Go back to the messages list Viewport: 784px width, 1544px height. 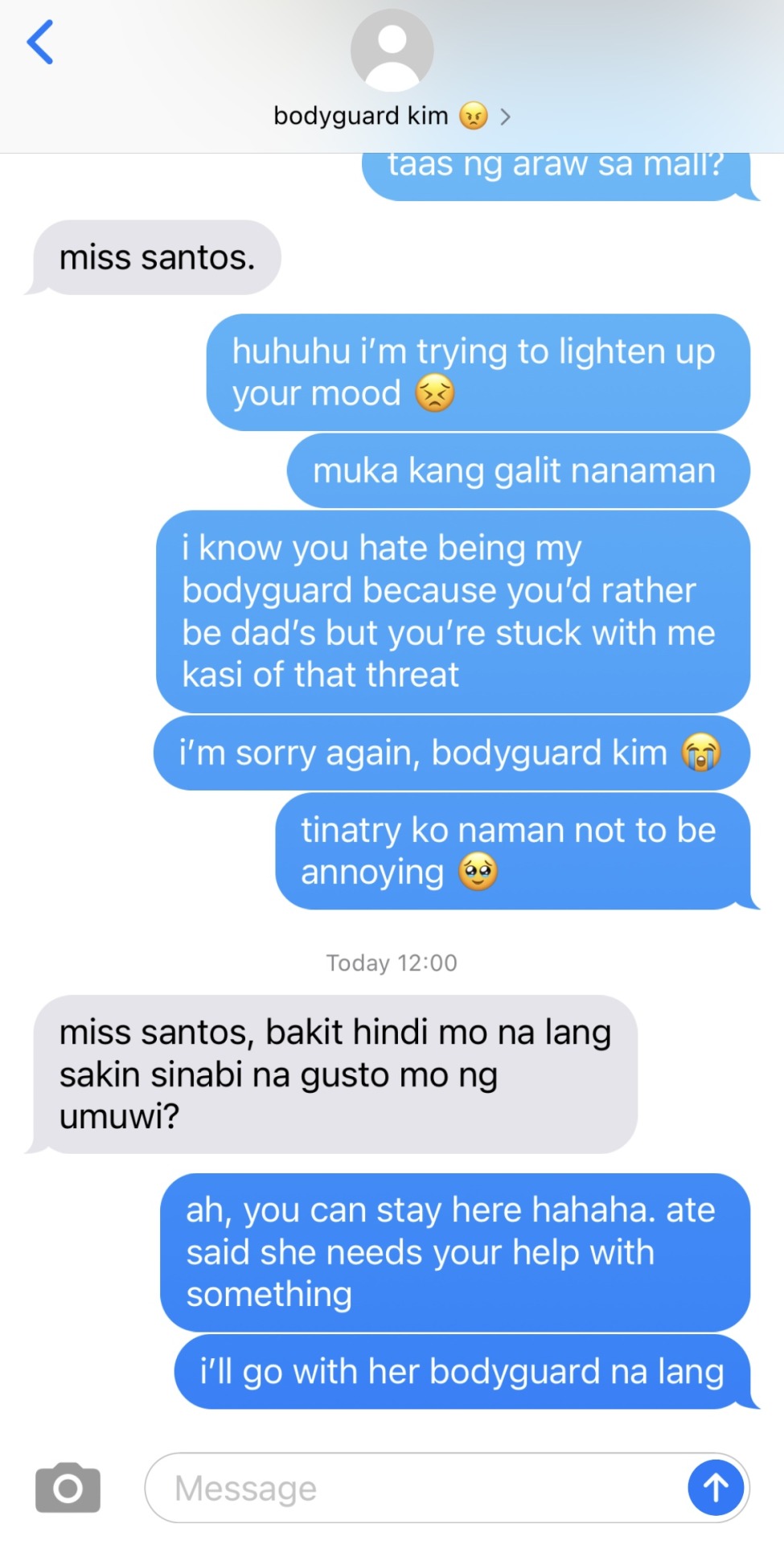(x=40, y=42)
